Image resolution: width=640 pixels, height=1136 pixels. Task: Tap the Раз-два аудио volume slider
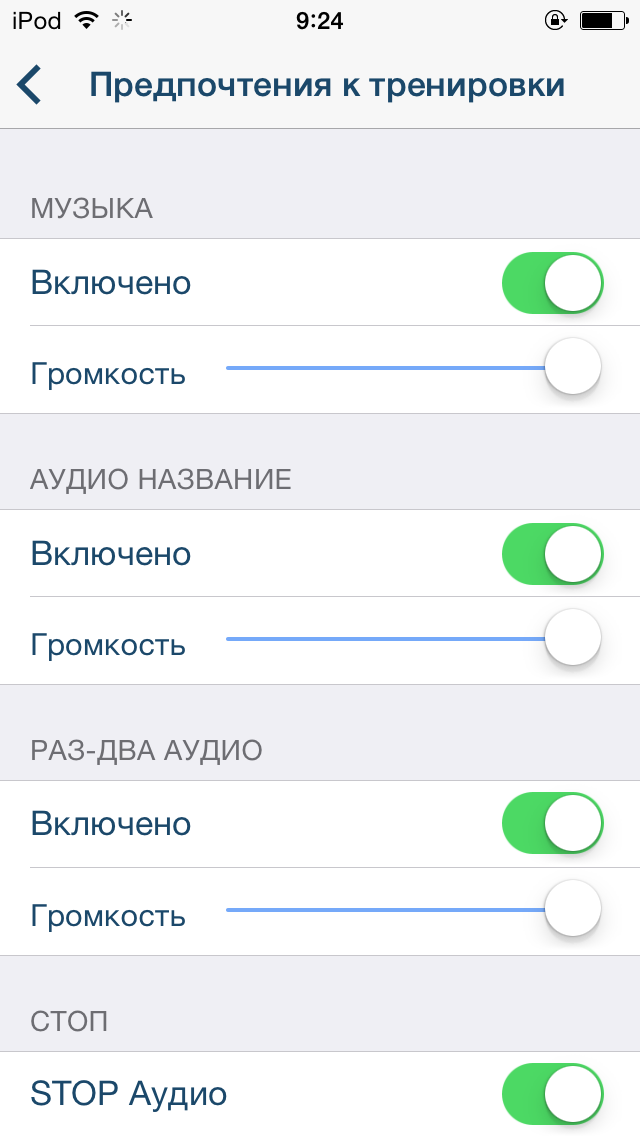point(400,909)
